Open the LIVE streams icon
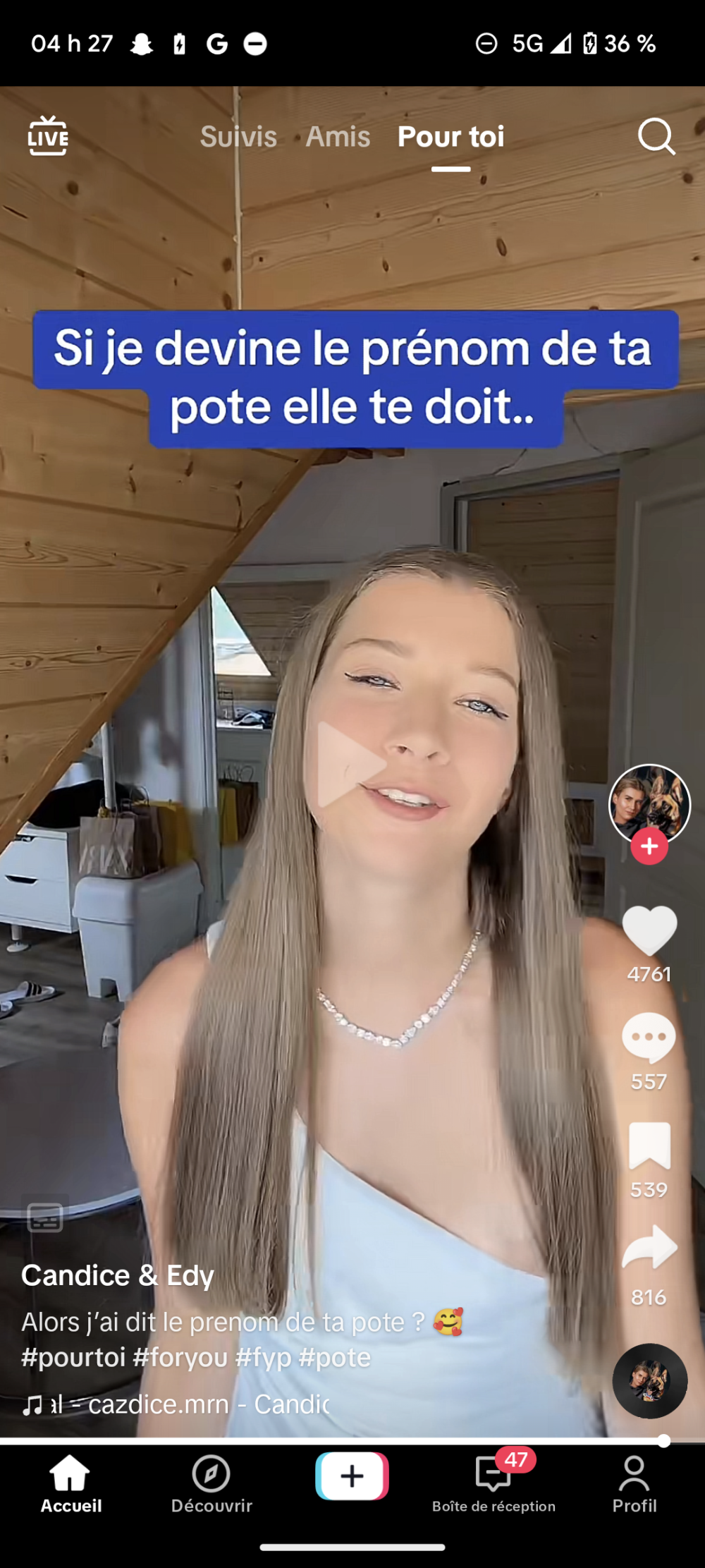The width and height of the screenshot is (705, 1568). 48,135
